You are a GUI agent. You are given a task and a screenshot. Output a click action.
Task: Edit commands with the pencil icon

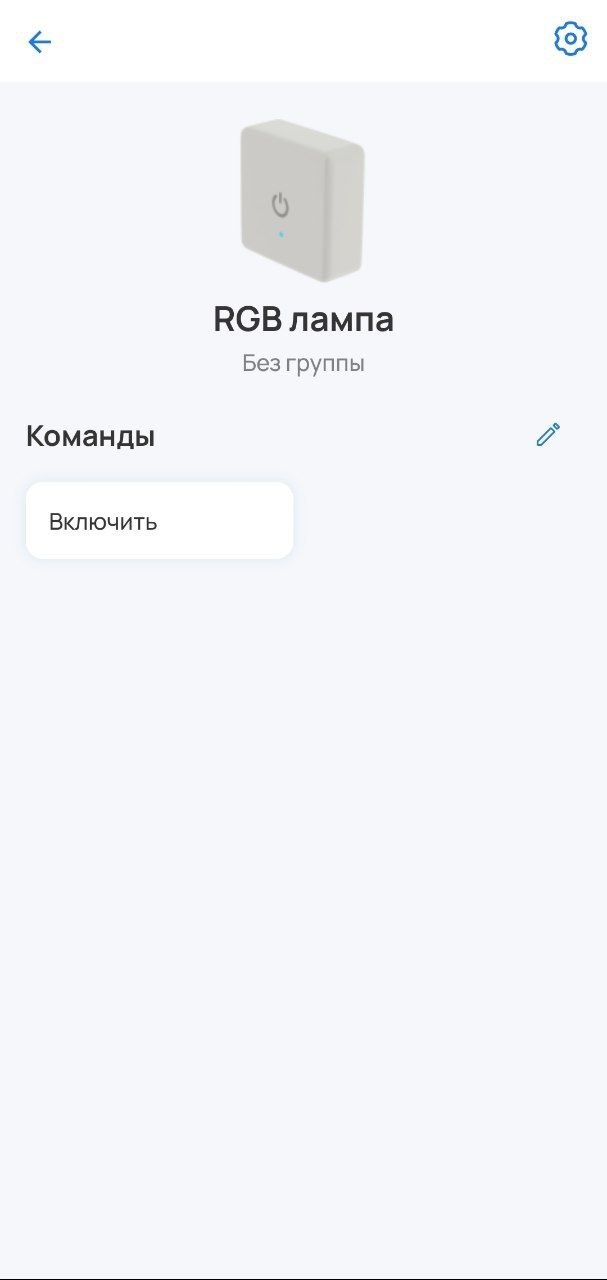click(x=548, y=435)
